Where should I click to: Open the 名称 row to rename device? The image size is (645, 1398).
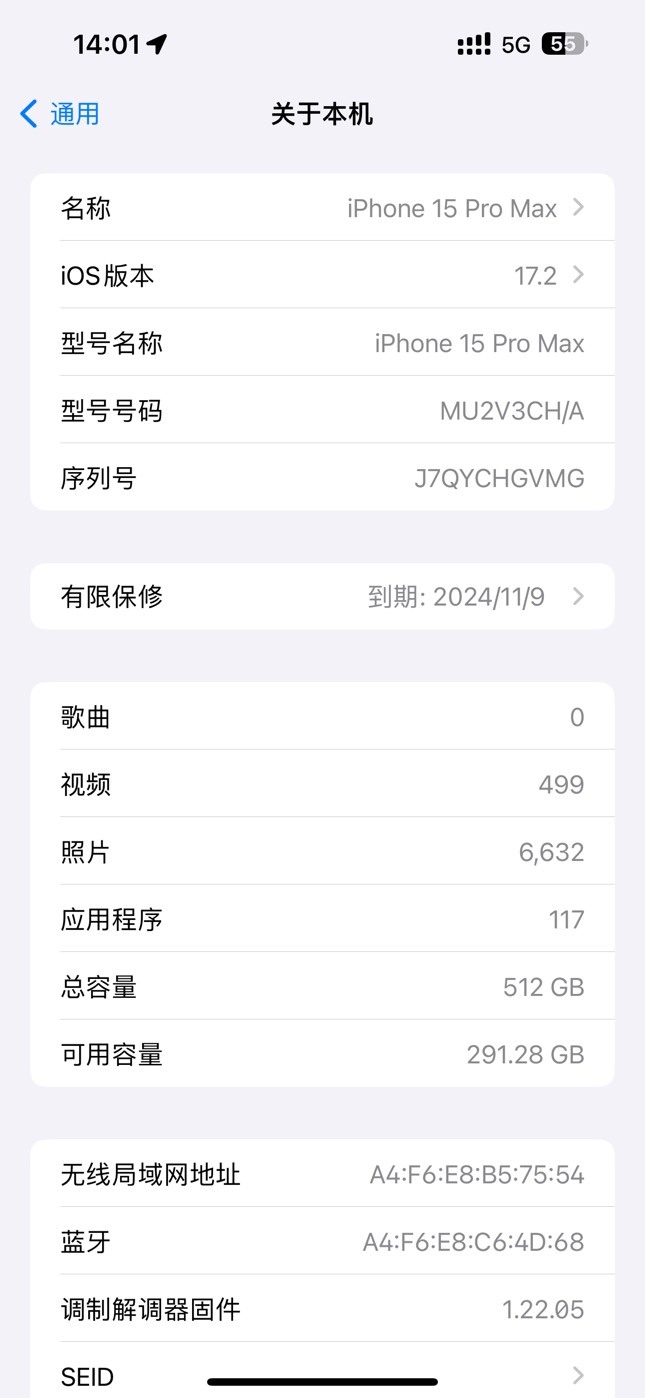coord(322,208)
